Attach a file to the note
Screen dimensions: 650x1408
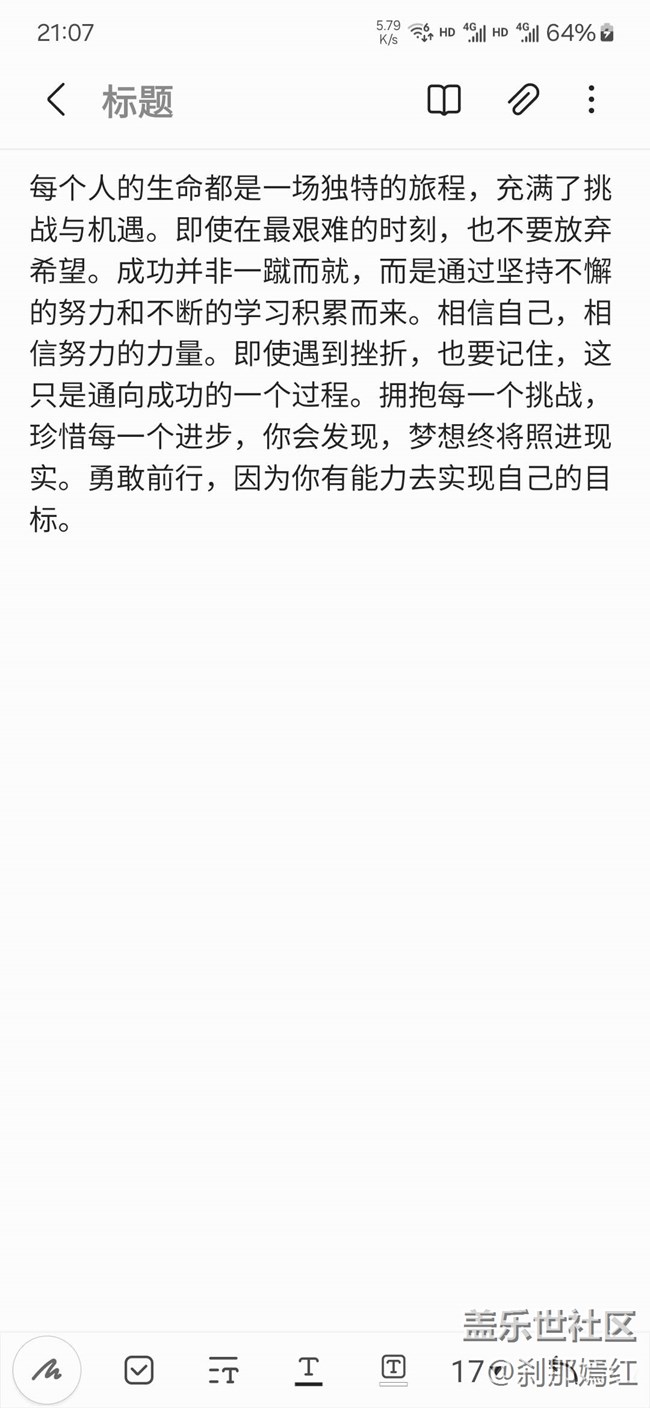click(523, 100)
